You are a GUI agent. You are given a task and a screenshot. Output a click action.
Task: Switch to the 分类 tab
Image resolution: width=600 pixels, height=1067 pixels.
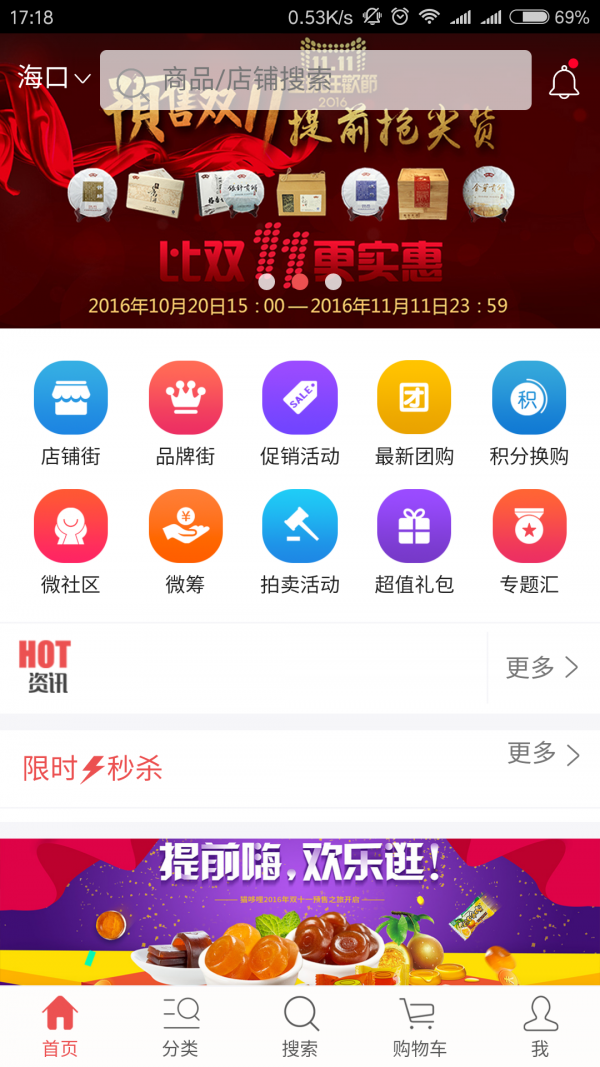(181, 1027)
